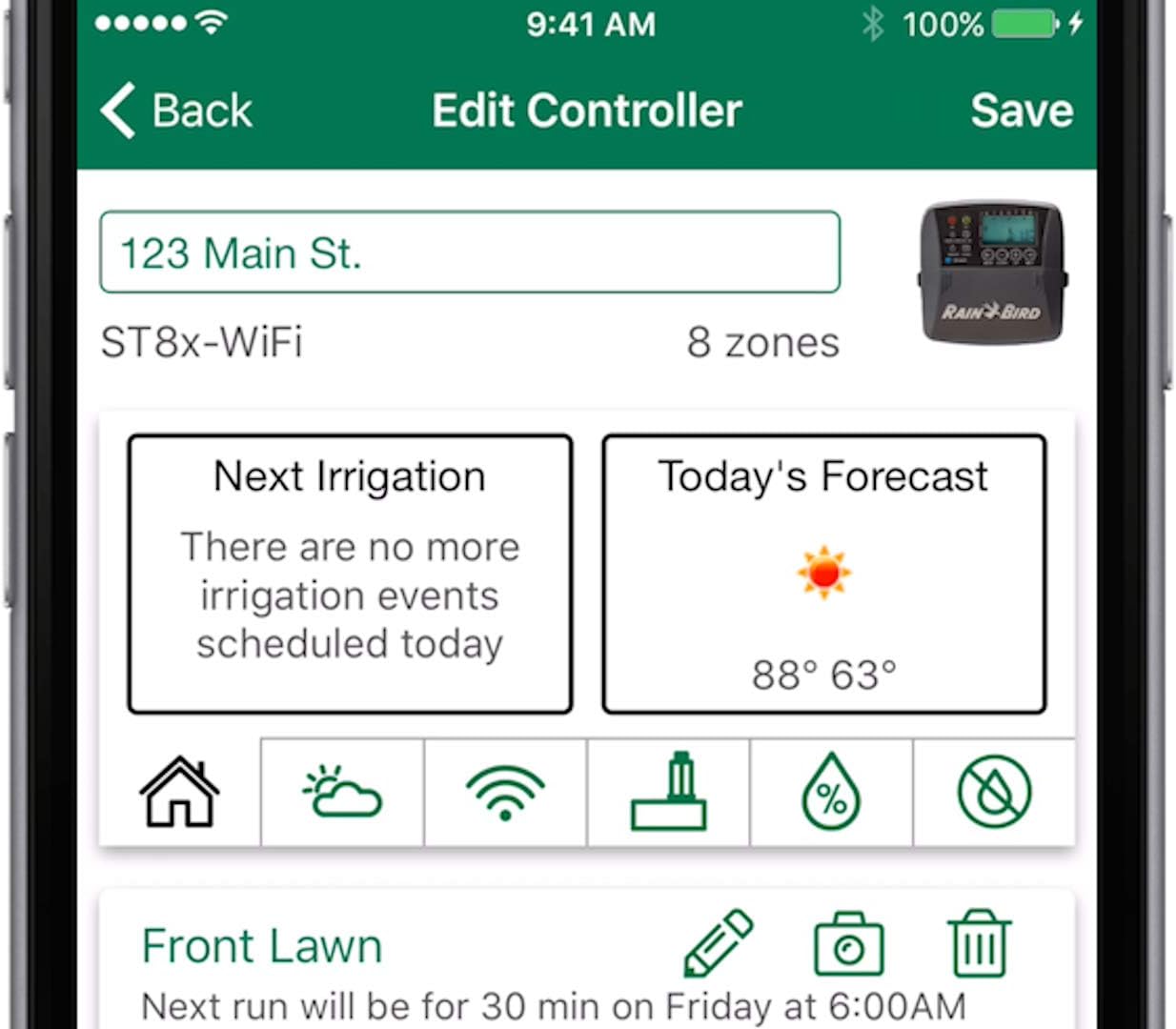Image resolution: width=1176 pixels, height=1029 pixels.
Task: Switch to the home tab
Action: pos(179,792)
